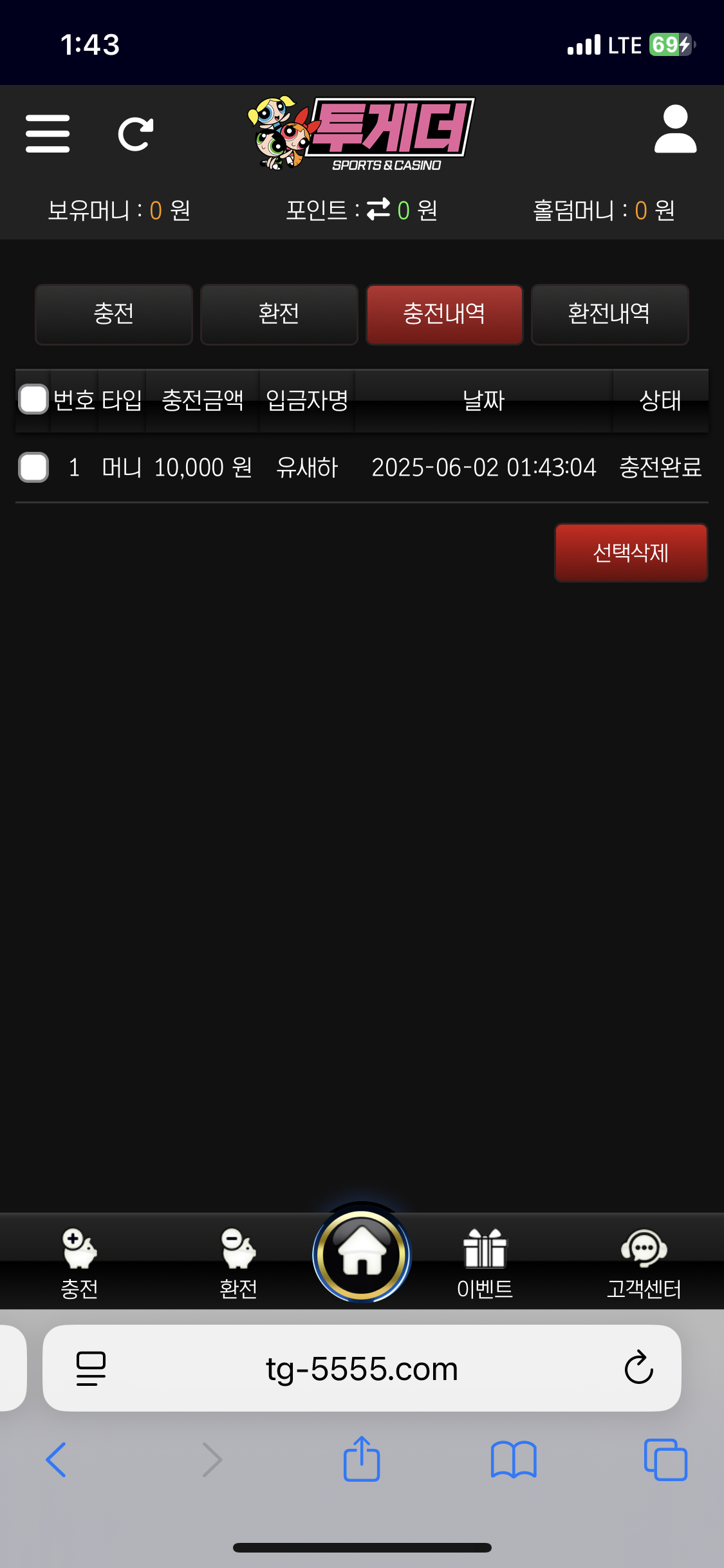Switch to the 충전 tab
Viewport: 724px width, 1568px height.
point(114,314)
